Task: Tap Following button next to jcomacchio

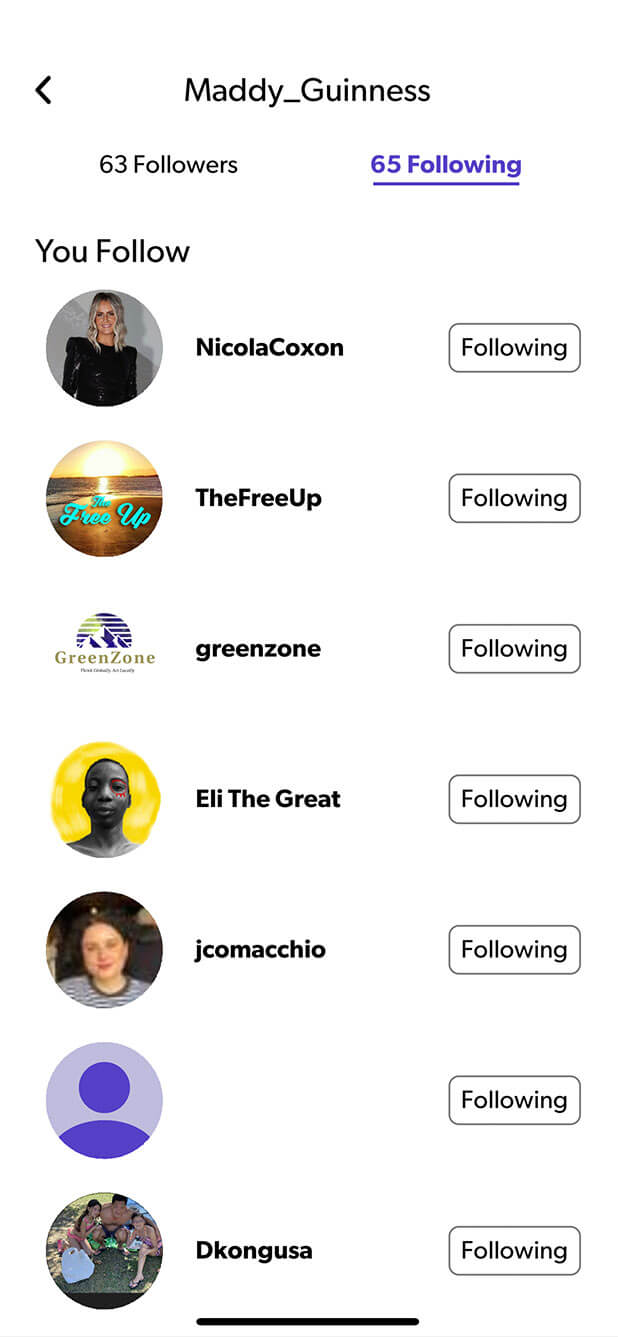Action: click(514, 950)
